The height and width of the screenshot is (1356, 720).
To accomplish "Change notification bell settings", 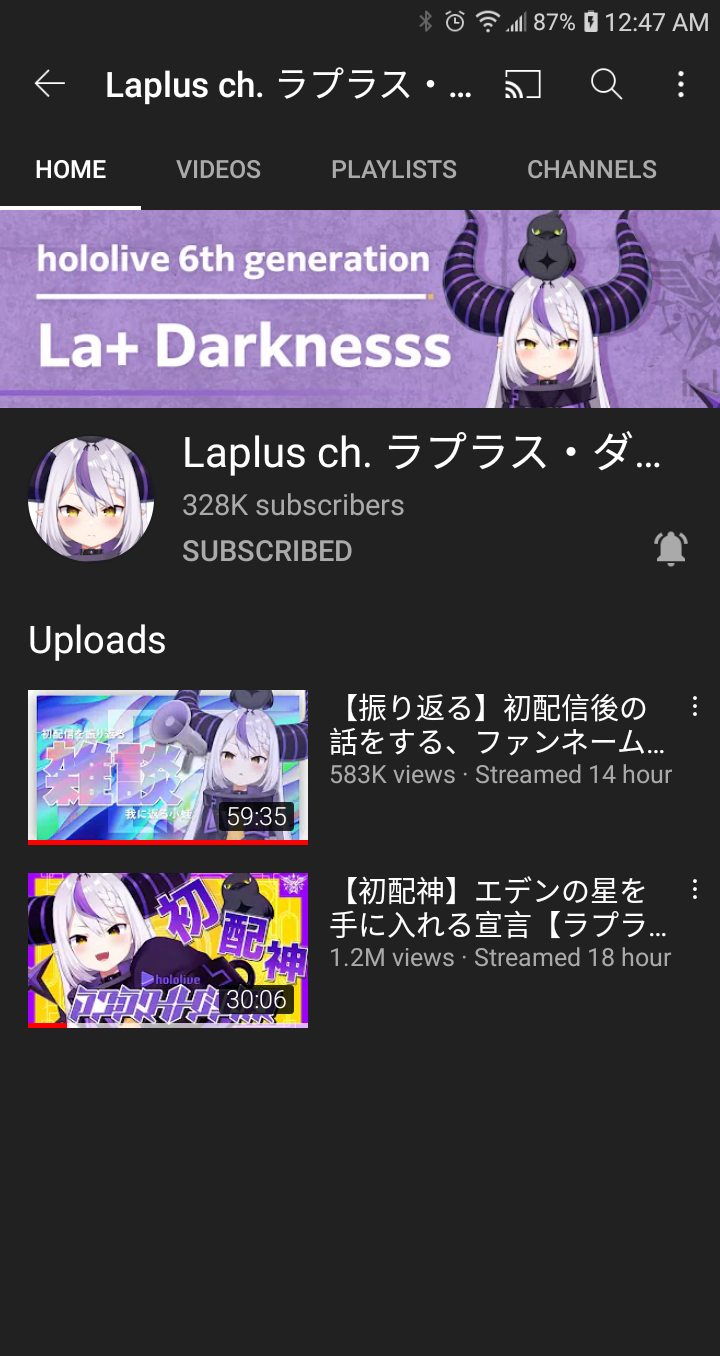I will click(671, 548).
